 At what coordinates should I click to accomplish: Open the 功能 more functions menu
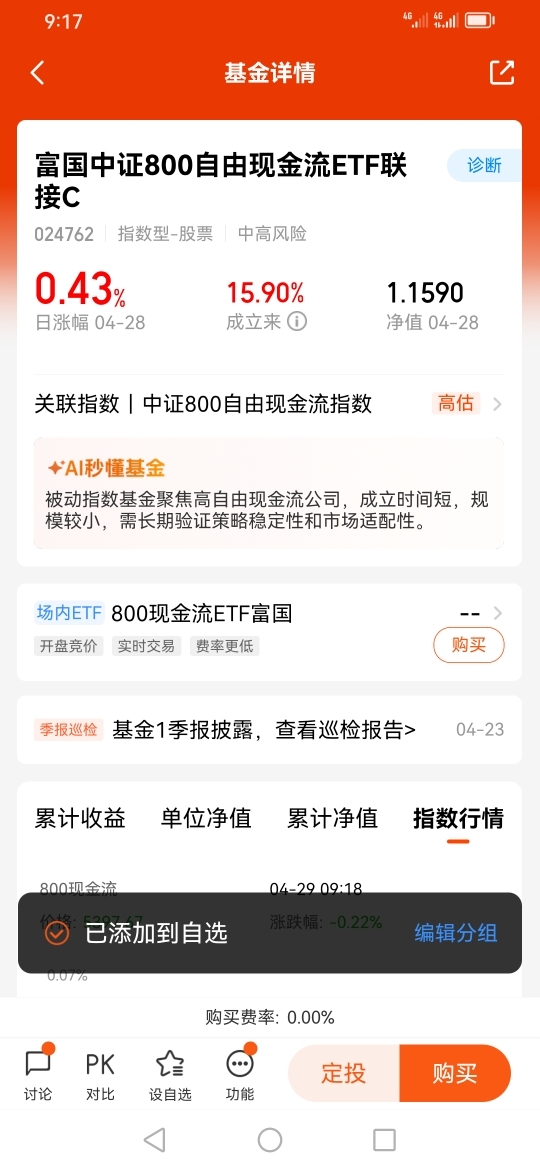[240, 1075]
